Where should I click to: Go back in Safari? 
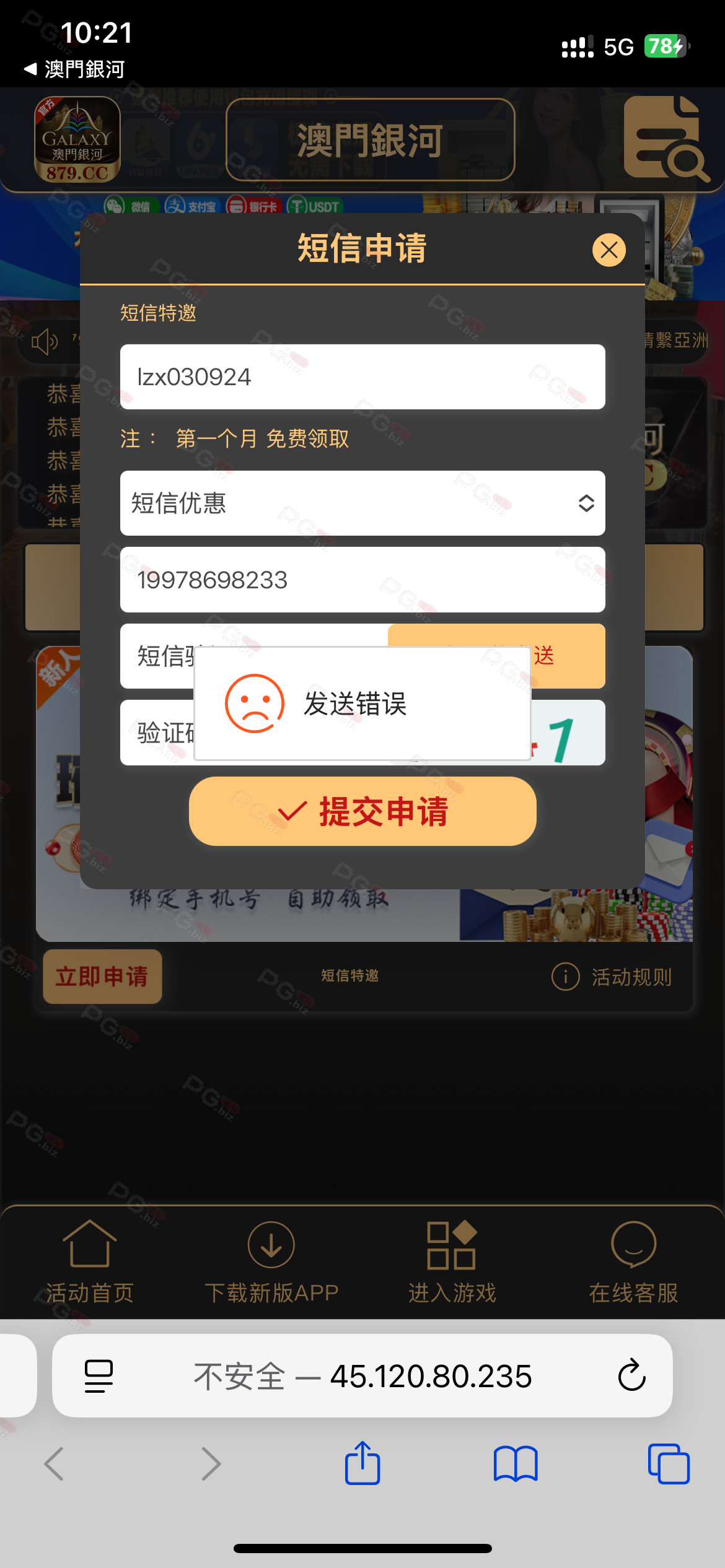click(55, 1464)
